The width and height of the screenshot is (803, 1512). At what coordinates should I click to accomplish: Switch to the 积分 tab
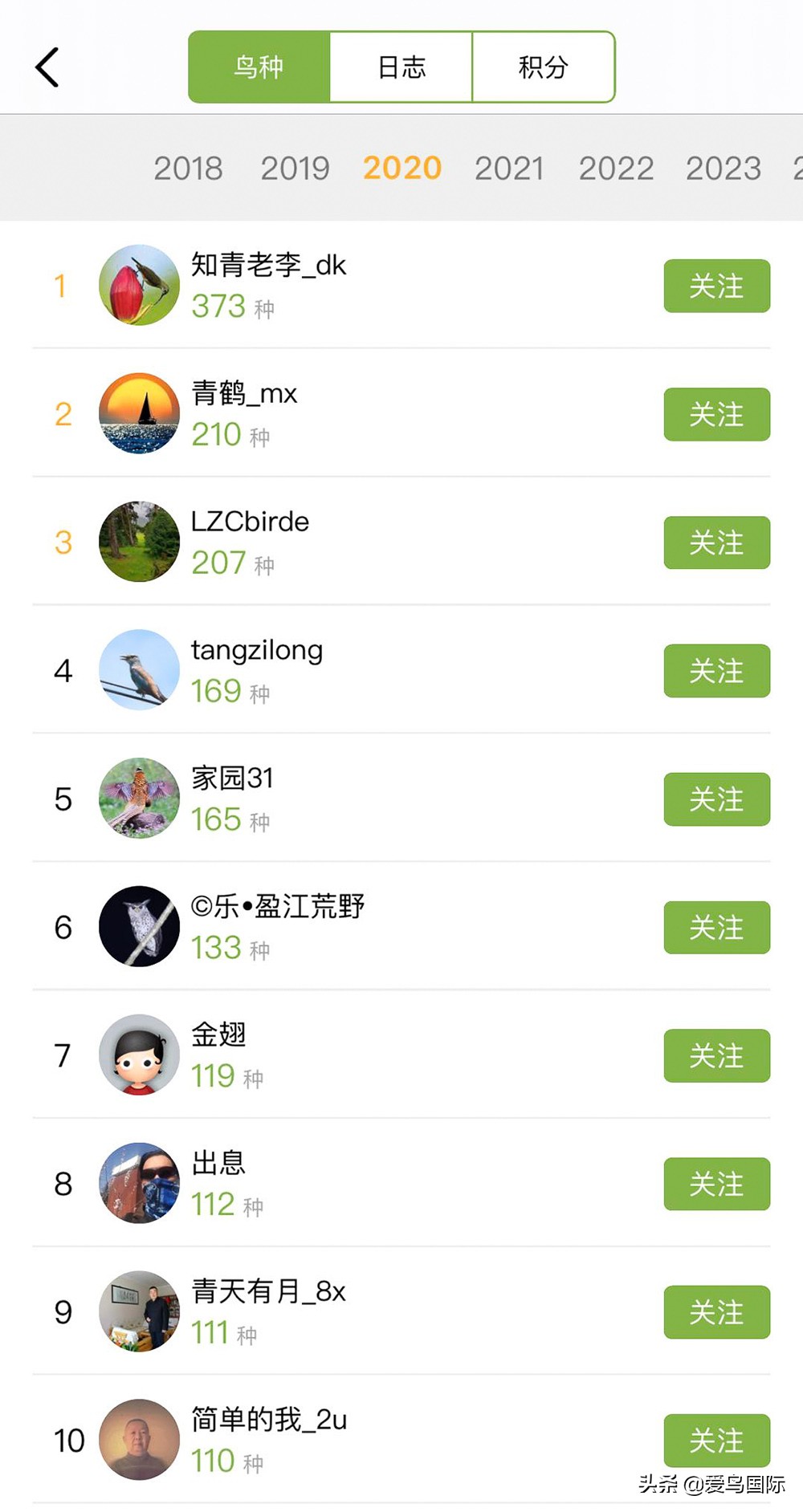544,67
